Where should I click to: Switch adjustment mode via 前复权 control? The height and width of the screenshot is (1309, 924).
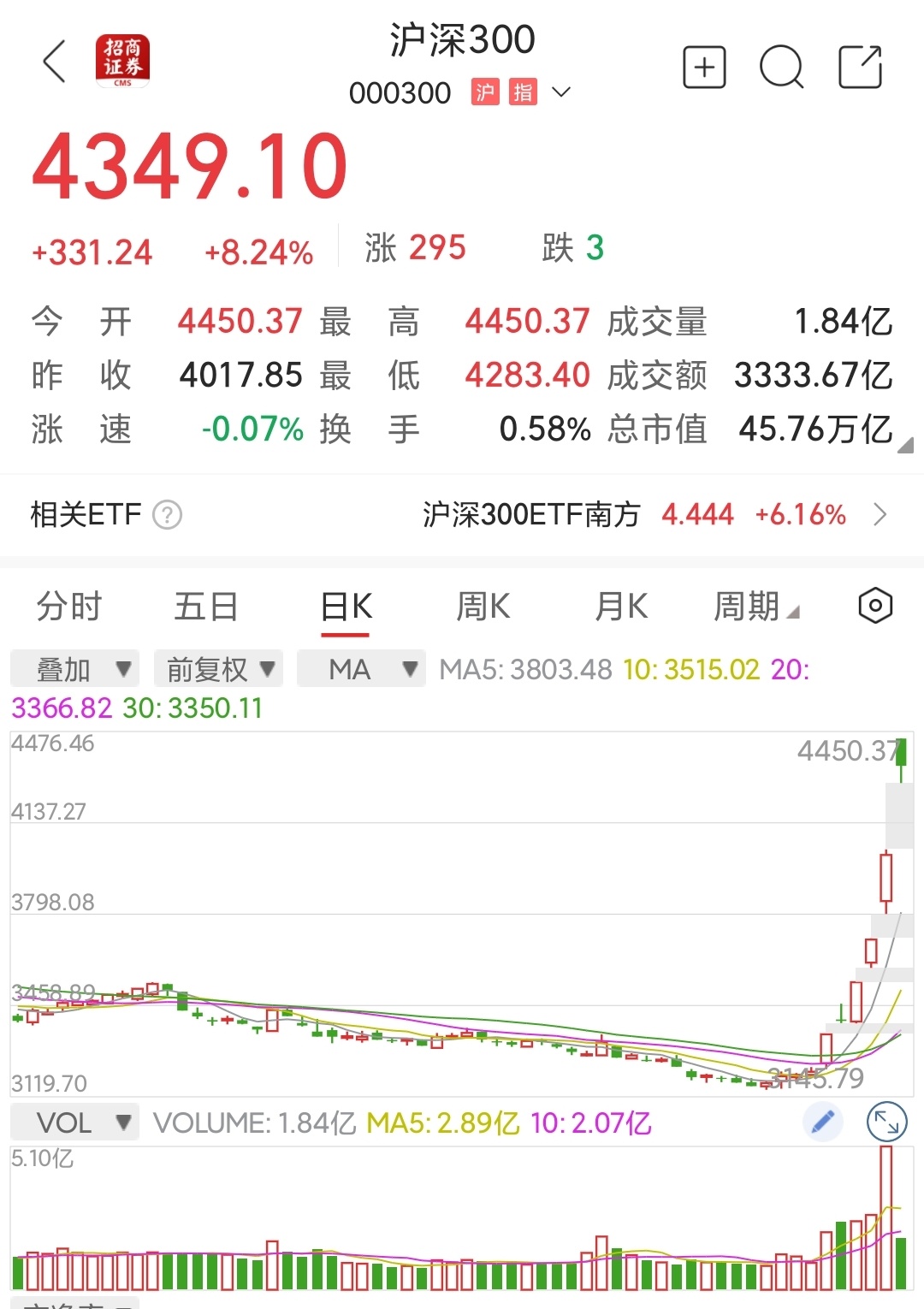coord(220,669)
